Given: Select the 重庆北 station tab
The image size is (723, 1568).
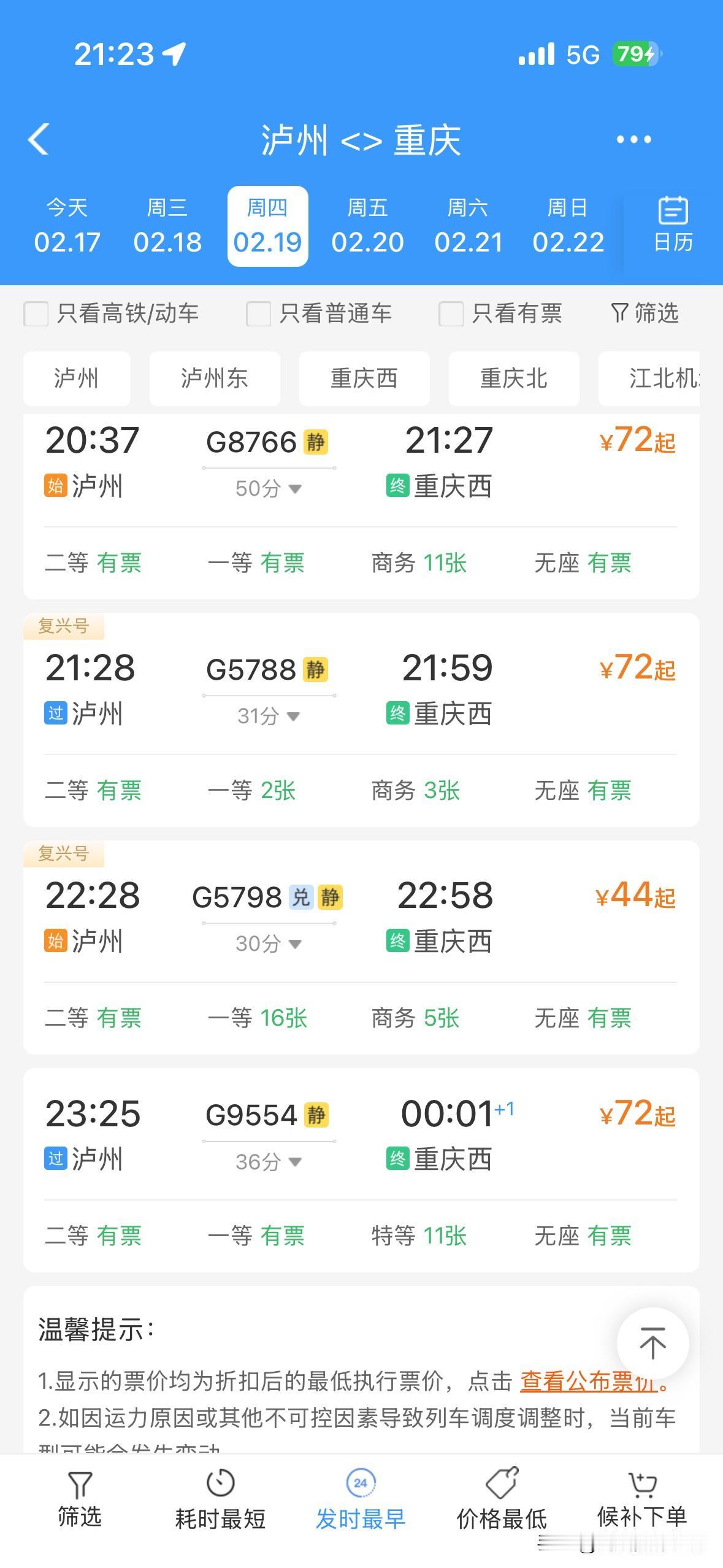Looking at the screenshot, I should click(x=514, y=379).
